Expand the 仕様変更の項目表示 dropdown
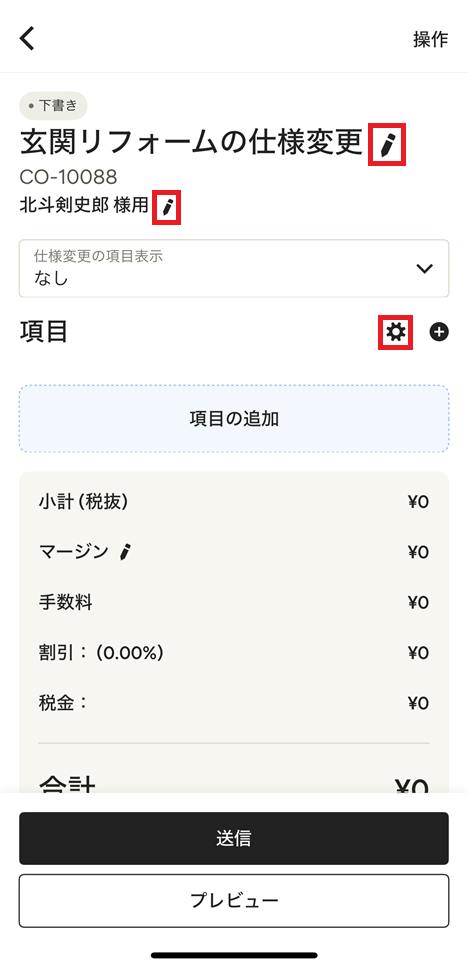468x968 pixels. [x=234, y=269]
